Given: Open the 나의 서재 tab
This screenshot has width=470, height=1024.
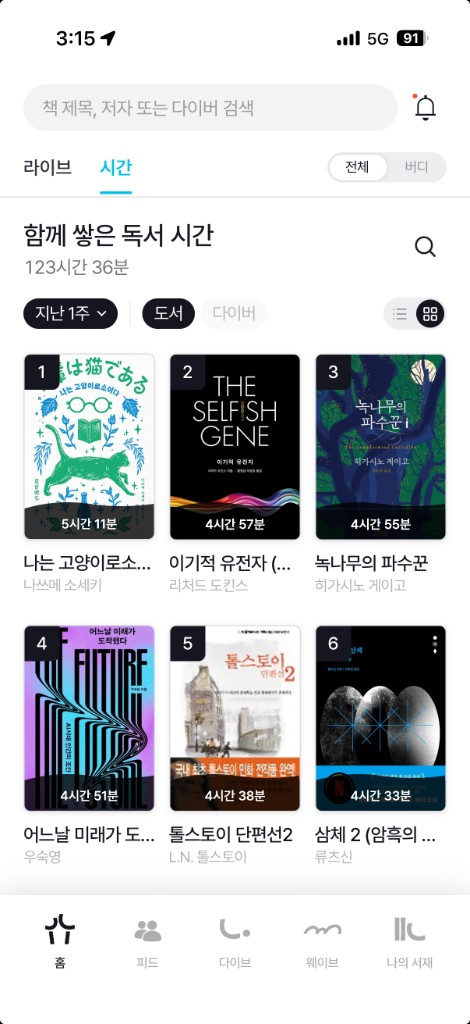Looking at the screenshot, I should [x=409, y=942].
